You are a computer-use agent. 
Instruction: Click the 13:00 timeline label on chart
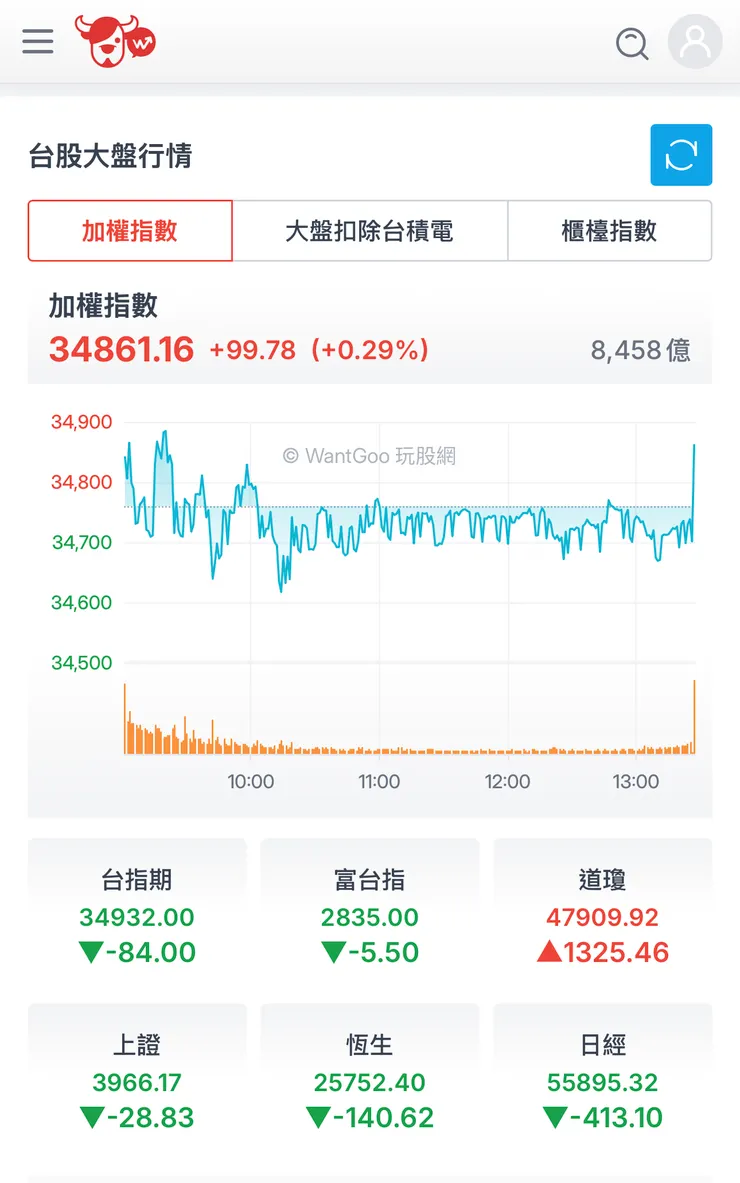pos(636,782)
